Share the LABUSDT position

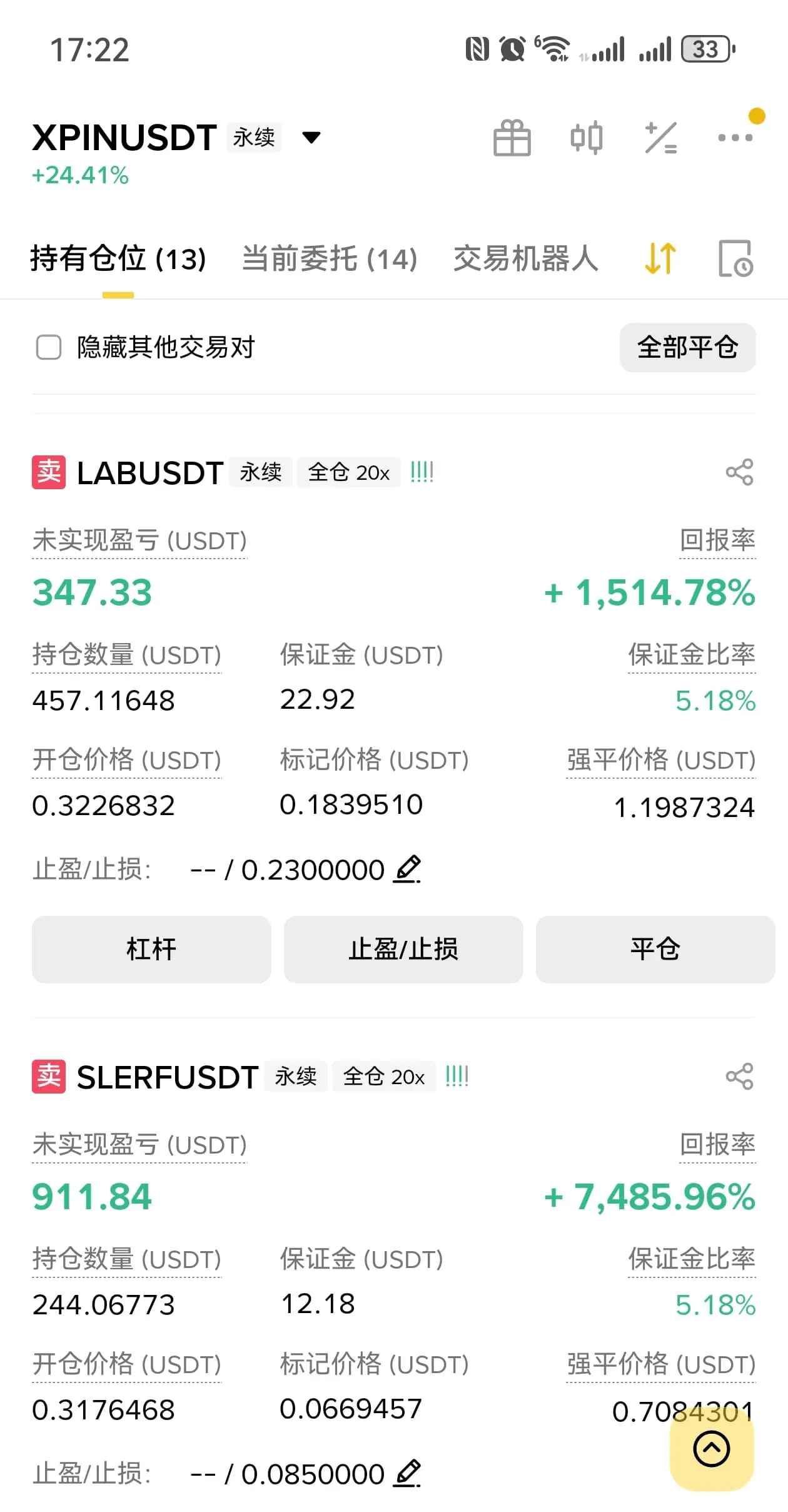739,472
